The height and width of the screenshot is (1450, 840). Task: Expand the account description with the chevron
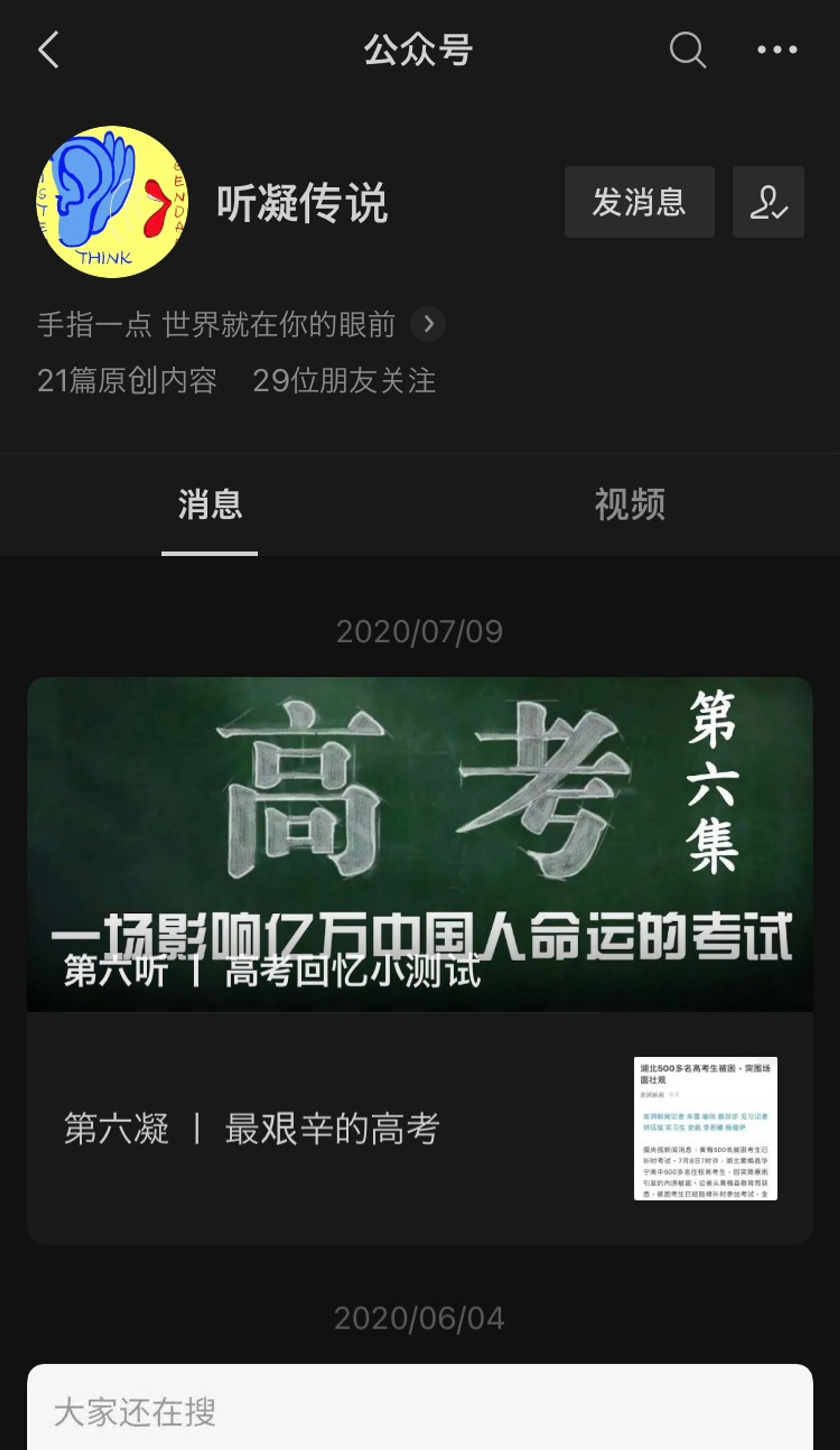[x=427, y=324]
